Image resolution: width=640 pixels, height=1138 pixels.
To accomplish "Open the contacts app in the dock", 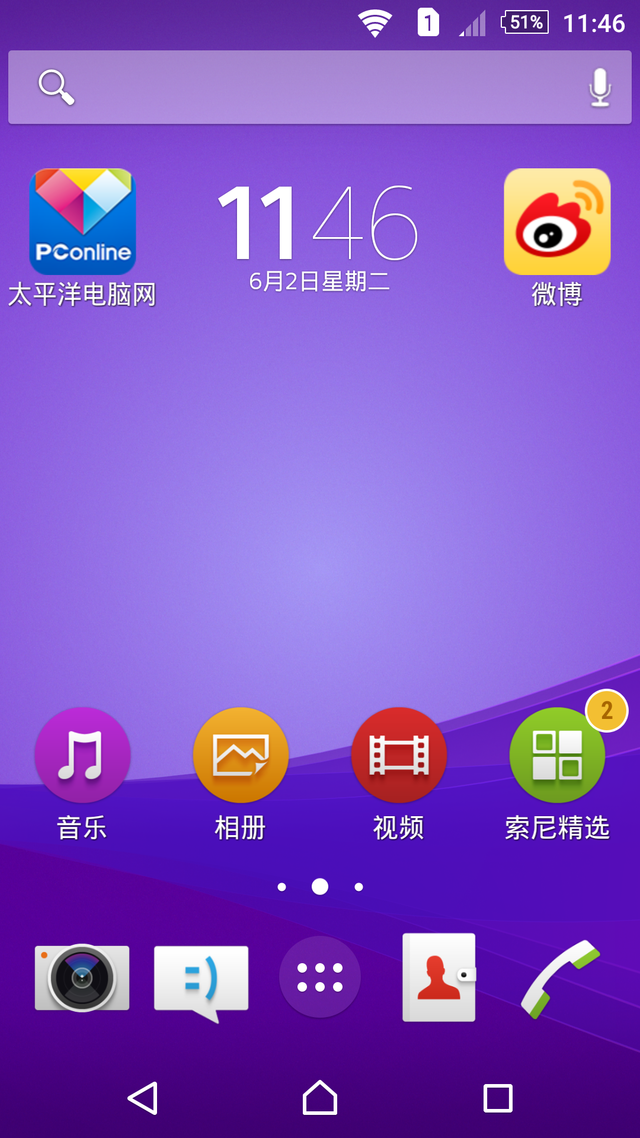I will point(439,978).
